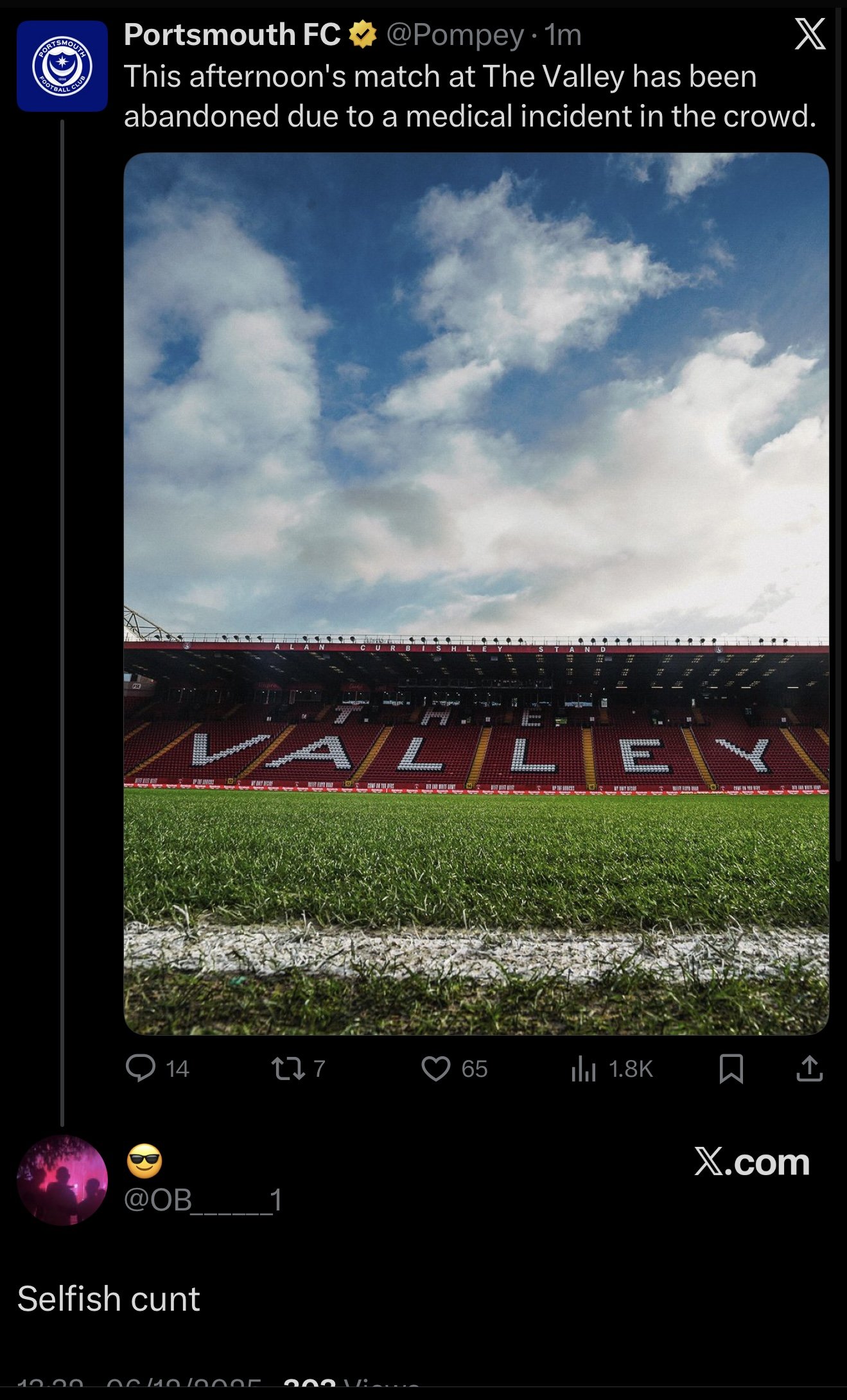Reply to Portsmouth FC's post
This screenshot has height=1400, width=847.
141,1068
